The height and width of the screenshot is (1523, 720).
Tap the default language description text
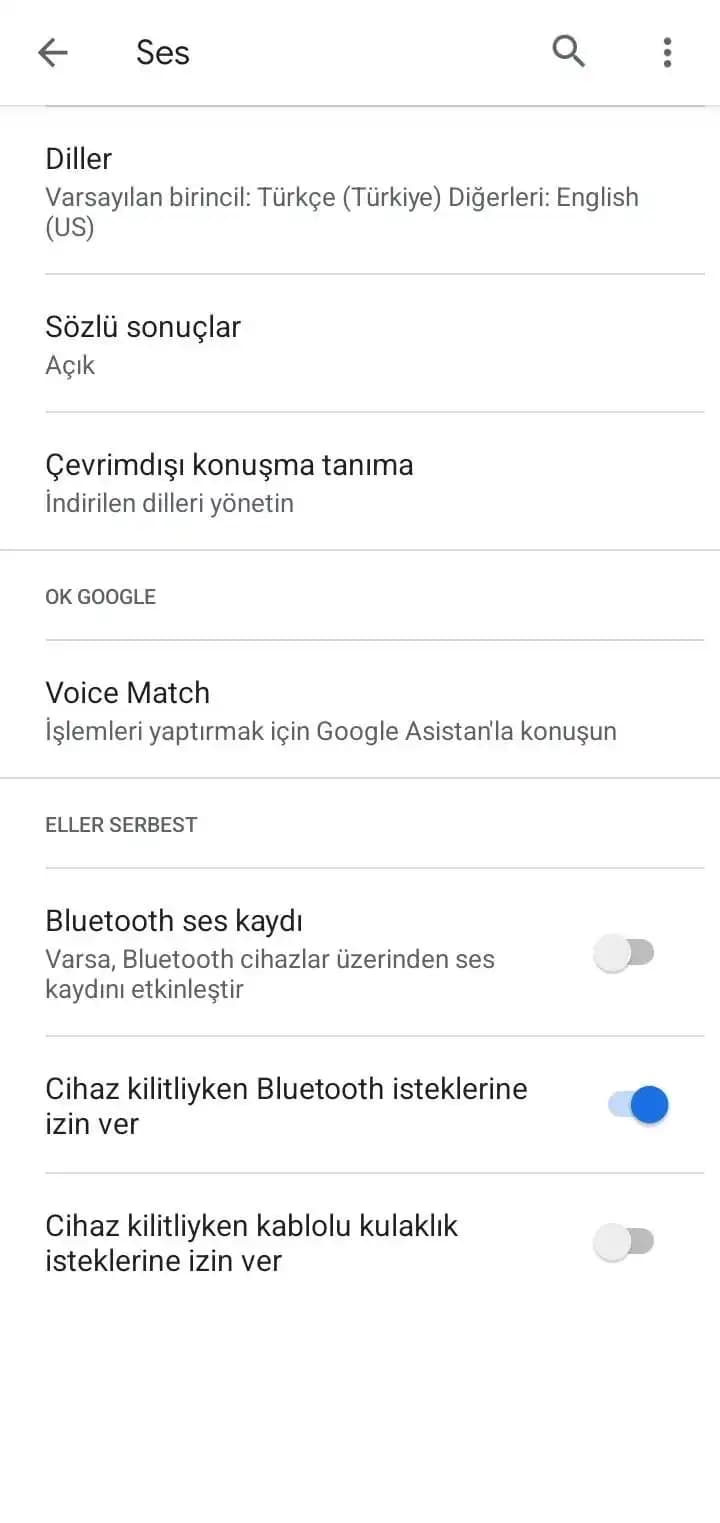coord(341,212)
